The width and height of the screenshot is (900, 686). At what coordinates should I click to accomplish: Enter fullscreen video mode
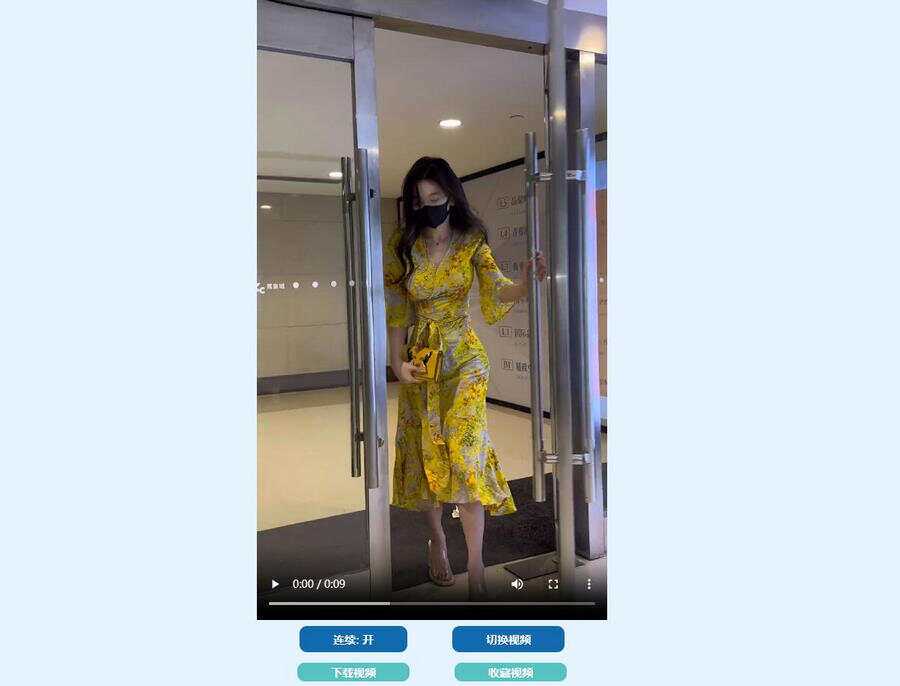click(x=553, y=584)
